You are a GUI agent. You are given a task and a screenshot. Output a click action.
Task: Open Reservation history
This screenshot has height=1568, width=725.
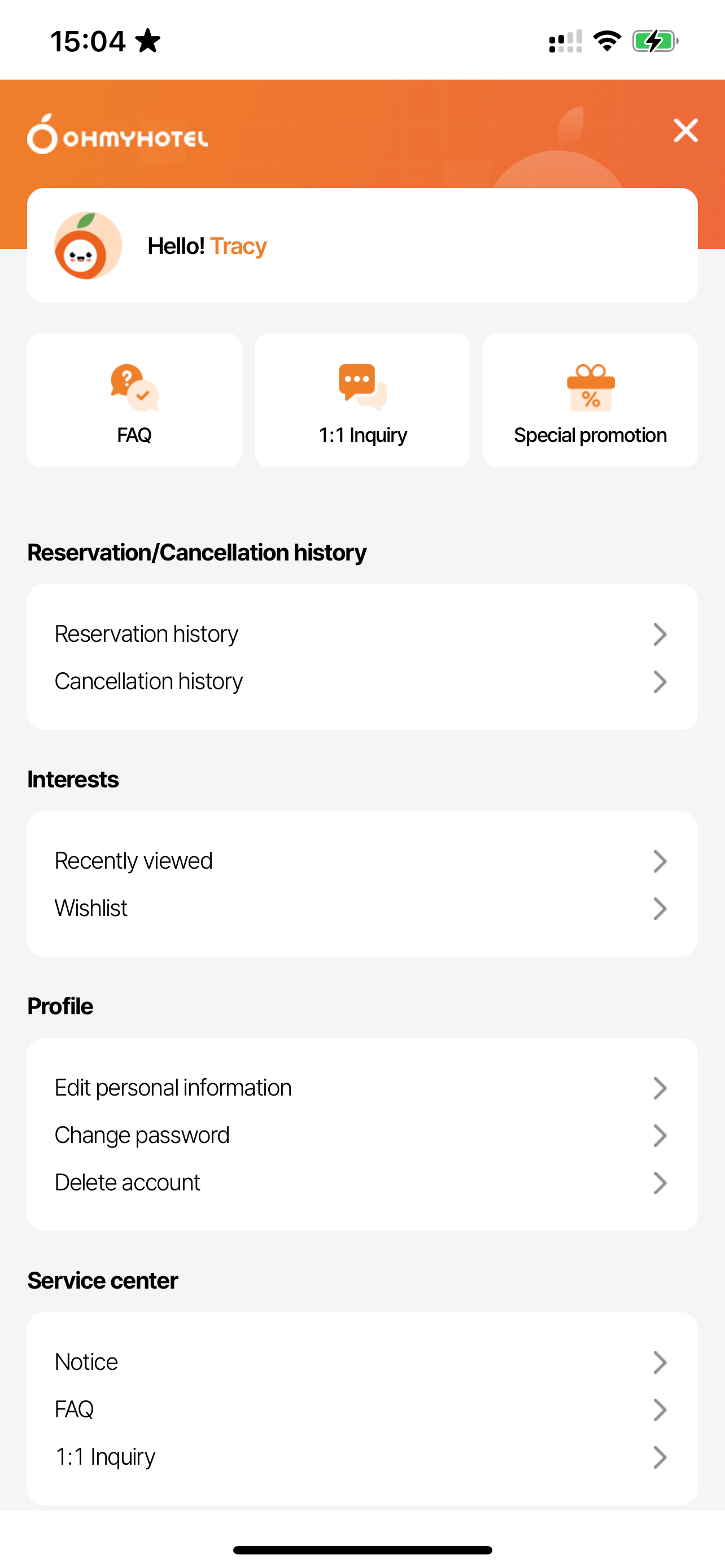pos(361,634)
